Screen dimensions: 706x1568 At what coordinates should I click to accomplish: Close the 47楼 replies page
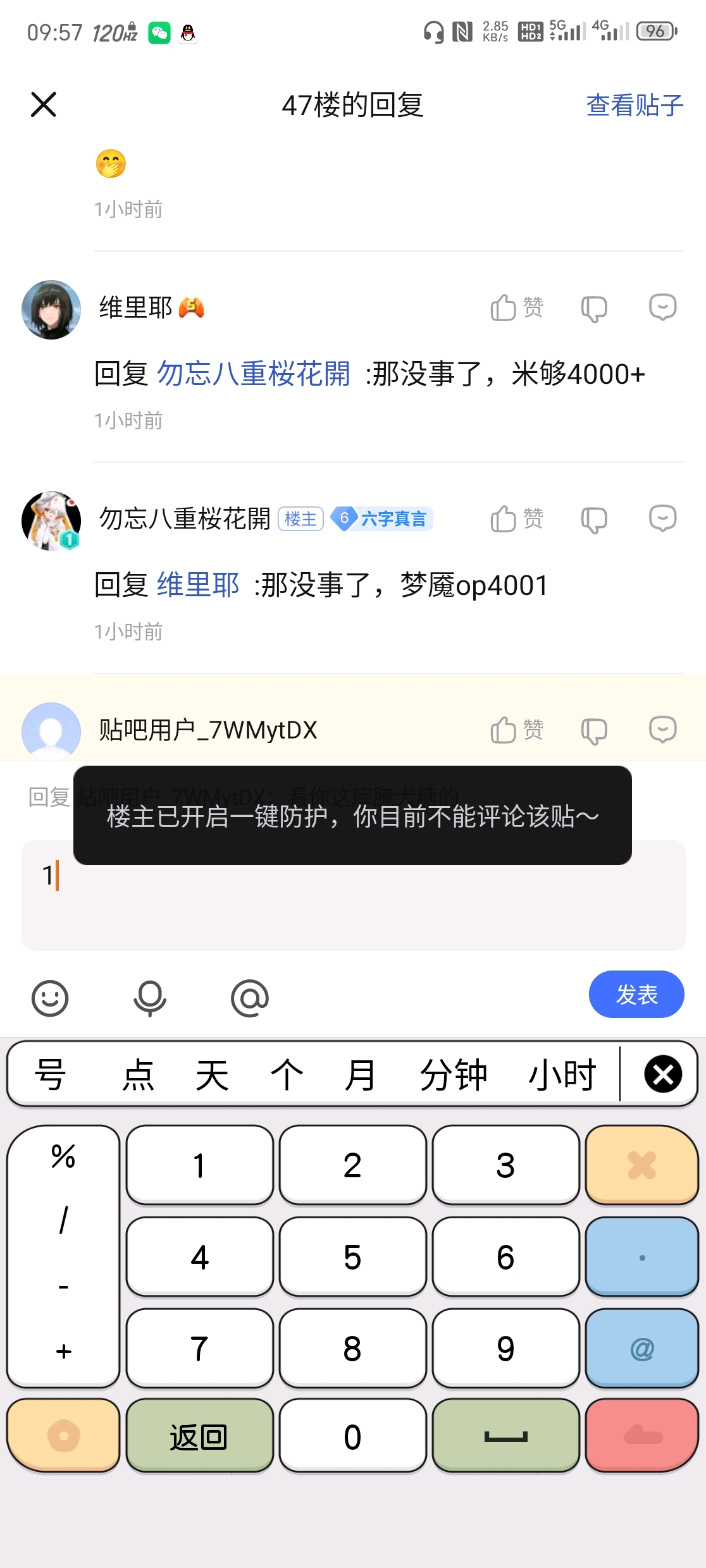44,104
